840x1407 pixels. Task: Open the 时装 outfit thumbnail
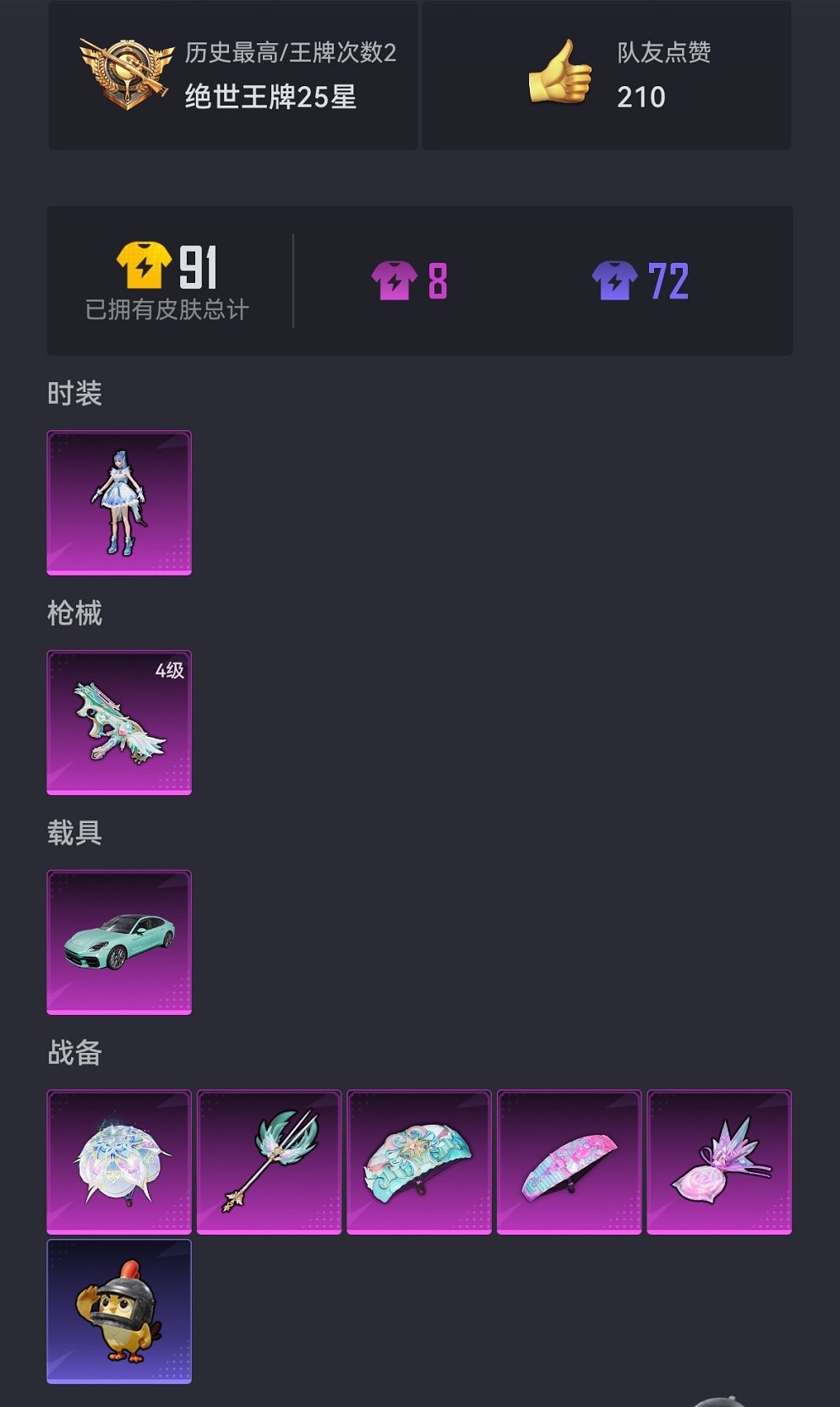point(118,502)
